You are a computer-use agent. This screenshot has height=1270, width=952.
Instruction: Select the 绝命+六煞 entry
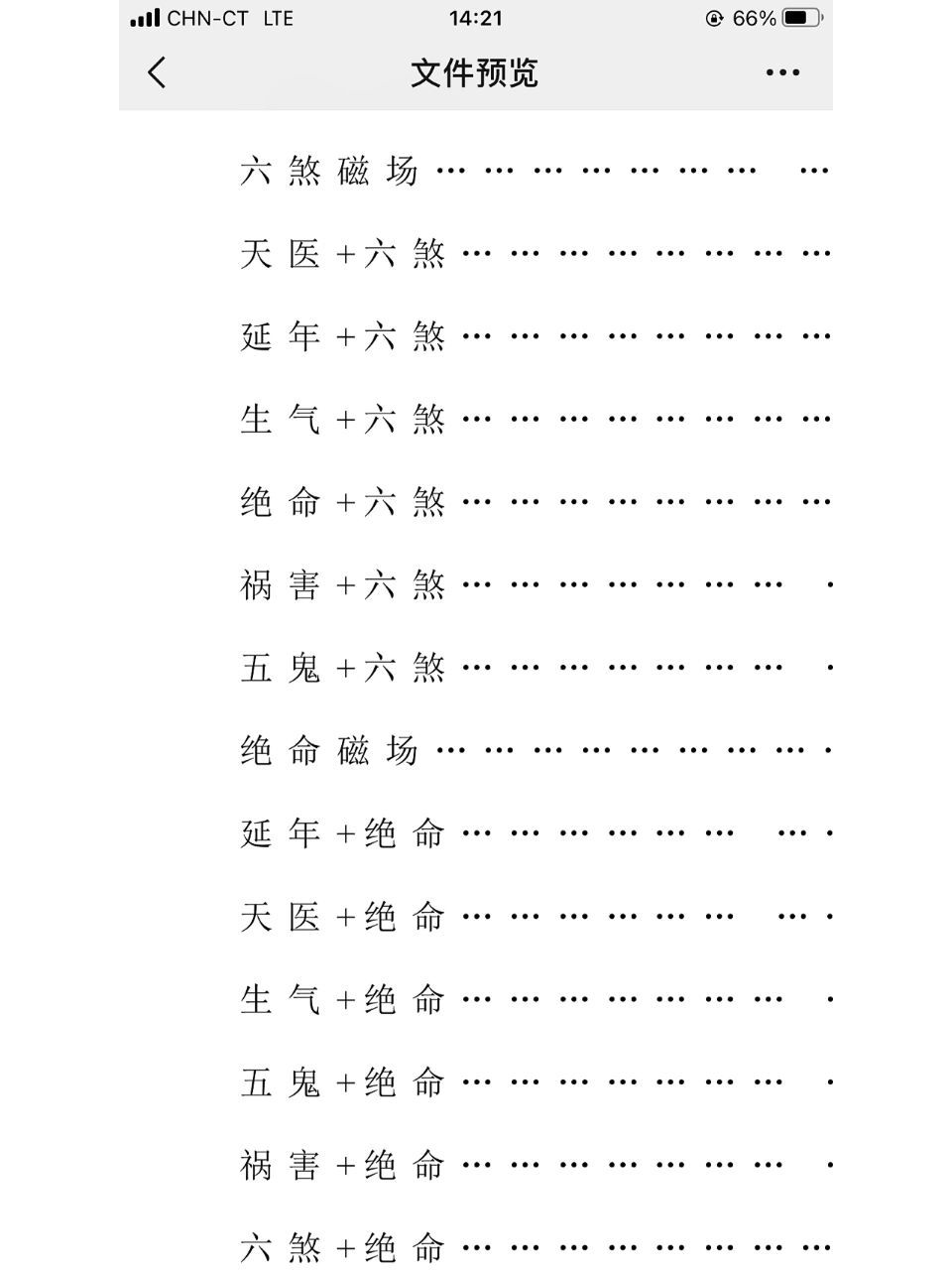[342, 502]
